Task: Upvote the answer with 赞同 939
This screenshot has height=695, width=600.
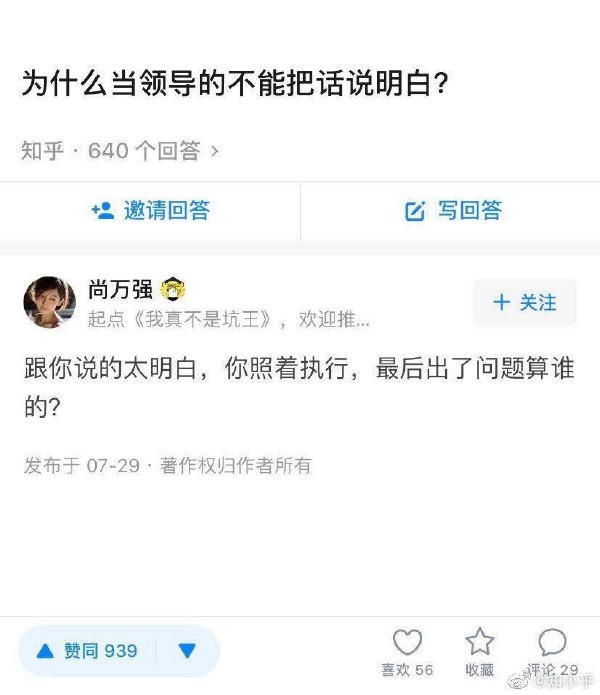Action: click(87, 651)
